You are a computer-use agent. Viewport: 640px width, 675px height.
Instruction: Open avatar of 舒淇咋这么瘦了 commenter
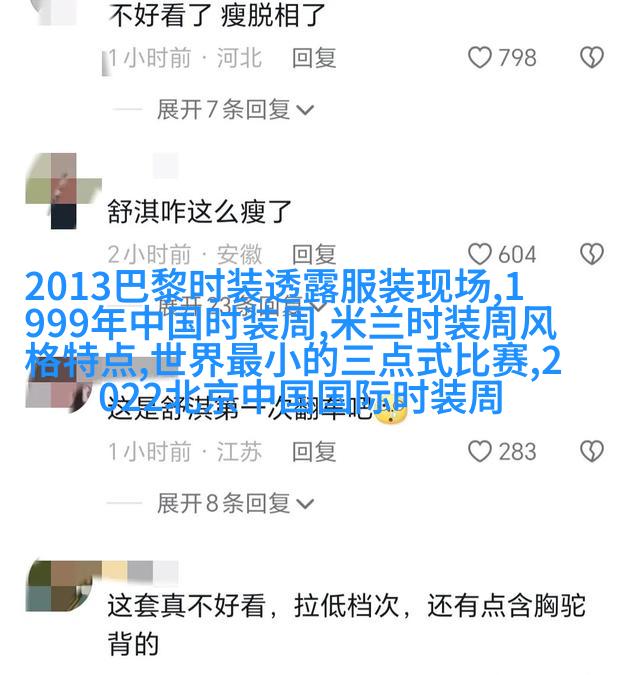tap(52, 190)
